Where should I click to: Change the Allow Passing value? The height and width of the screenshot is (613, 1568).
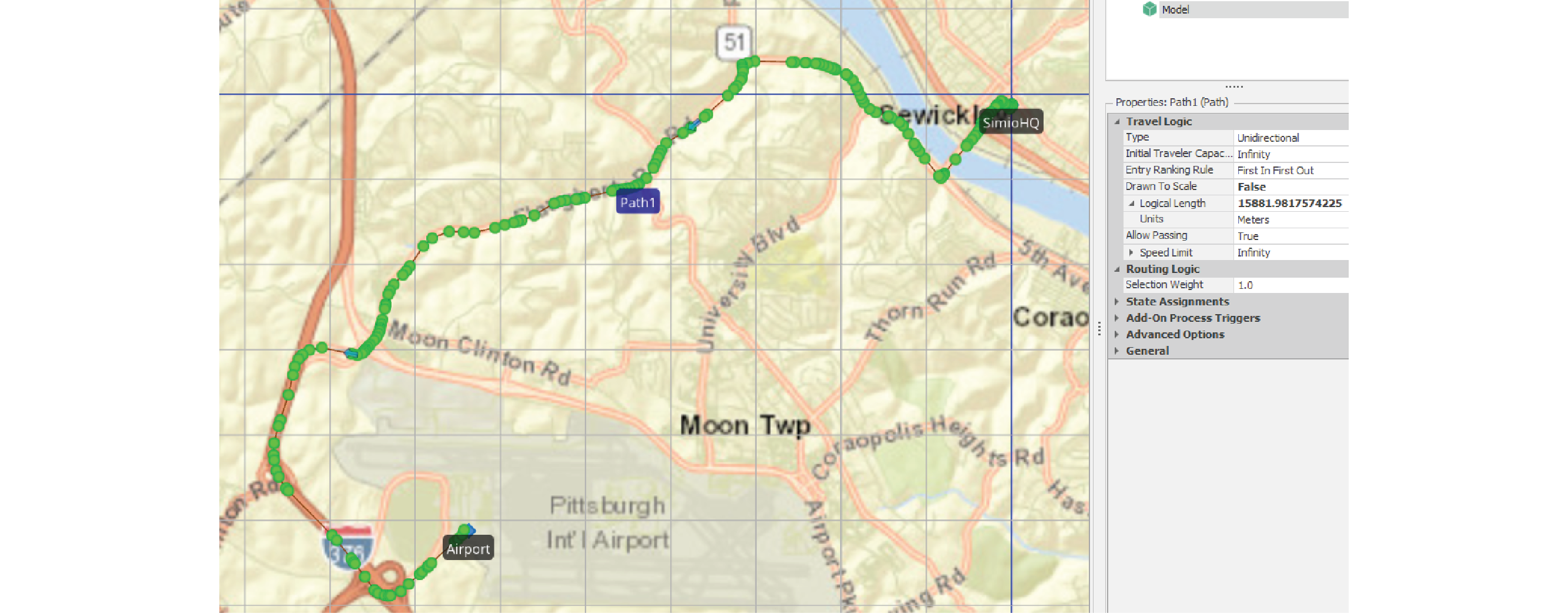[x=1290, y=236]
